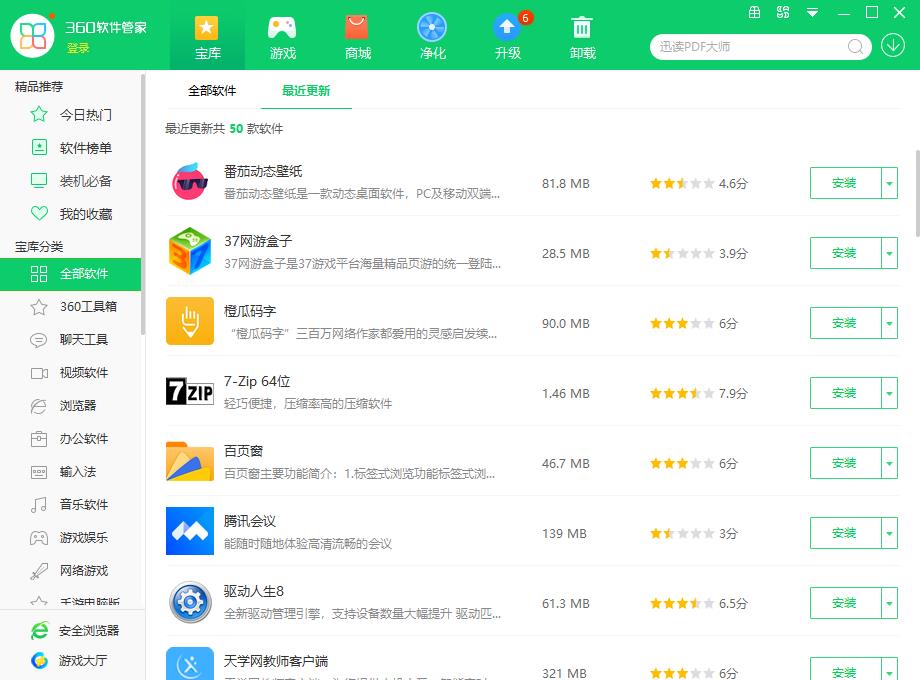Tap the search box showing 迅读PDF大师

click(x=748, y=47)
